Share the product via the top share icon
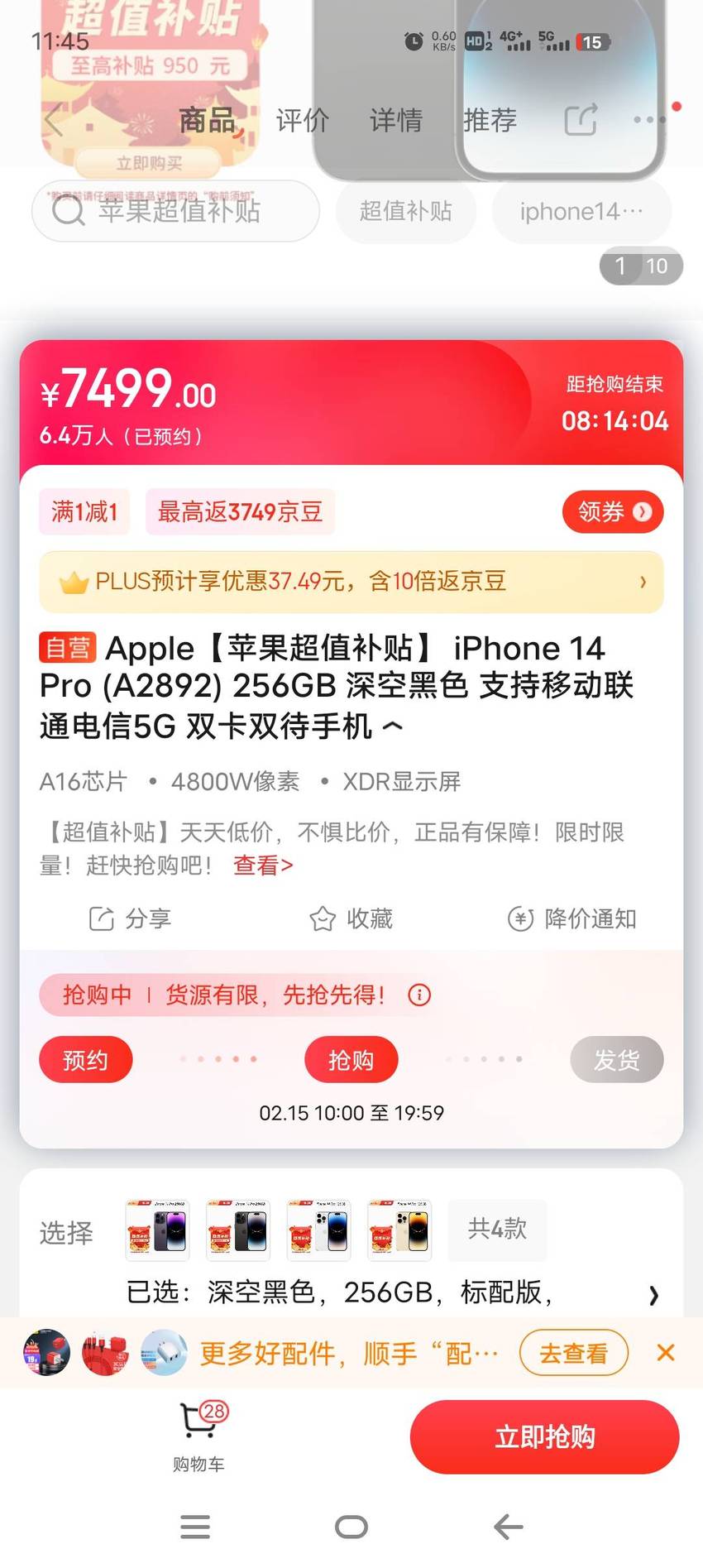 (x=581, y=120)
